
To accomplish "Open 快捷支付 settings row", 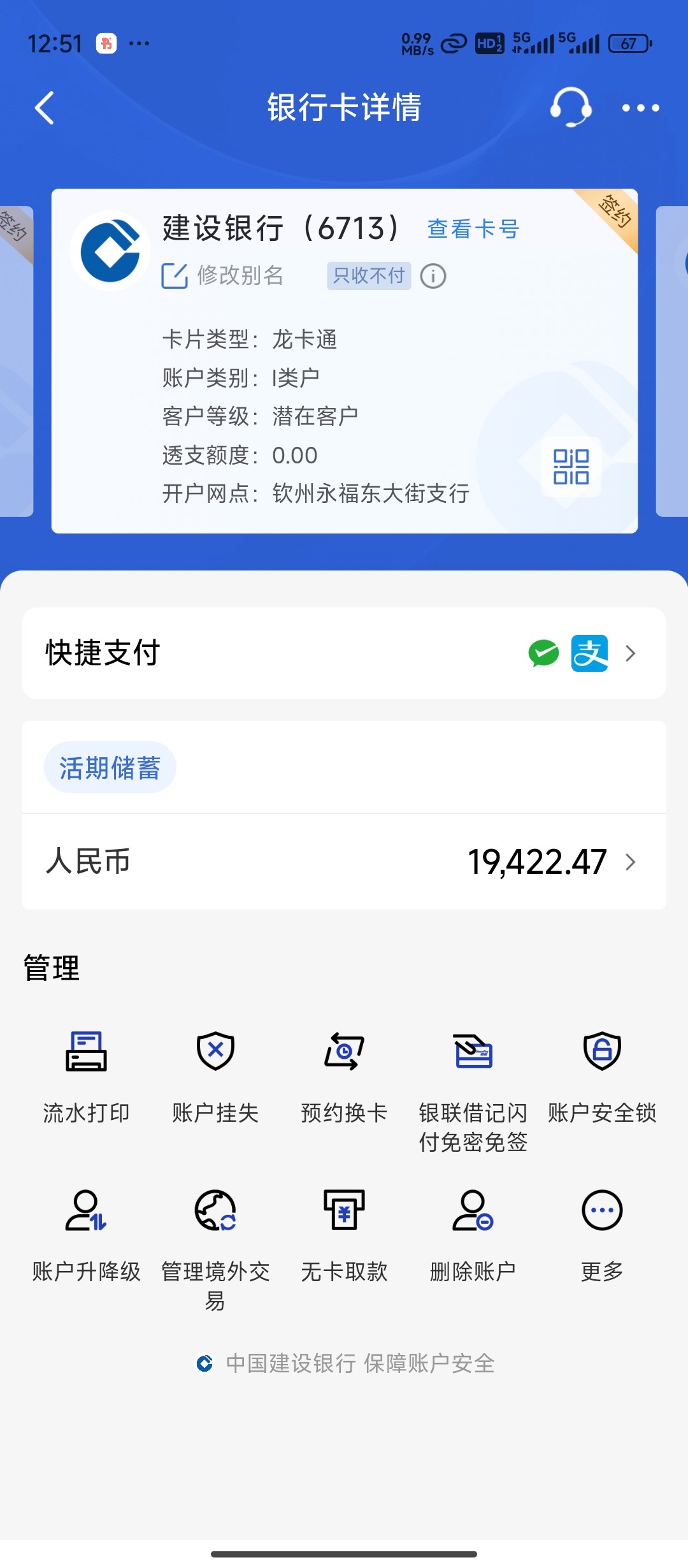I will click(344, 653).
